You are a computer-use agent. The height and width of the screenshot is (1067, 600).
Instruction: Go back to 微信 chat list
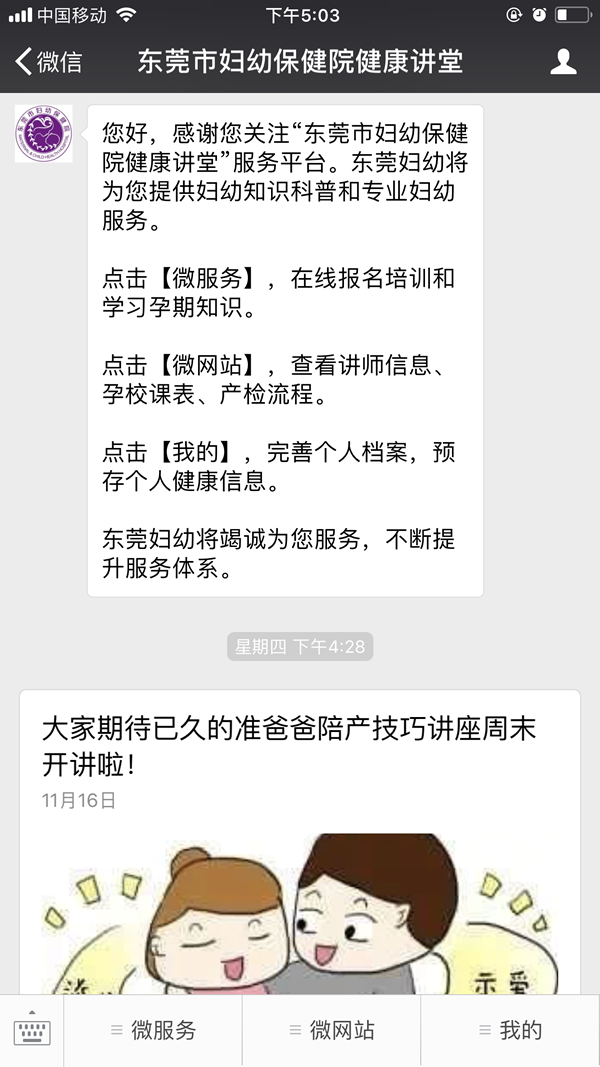48,62
